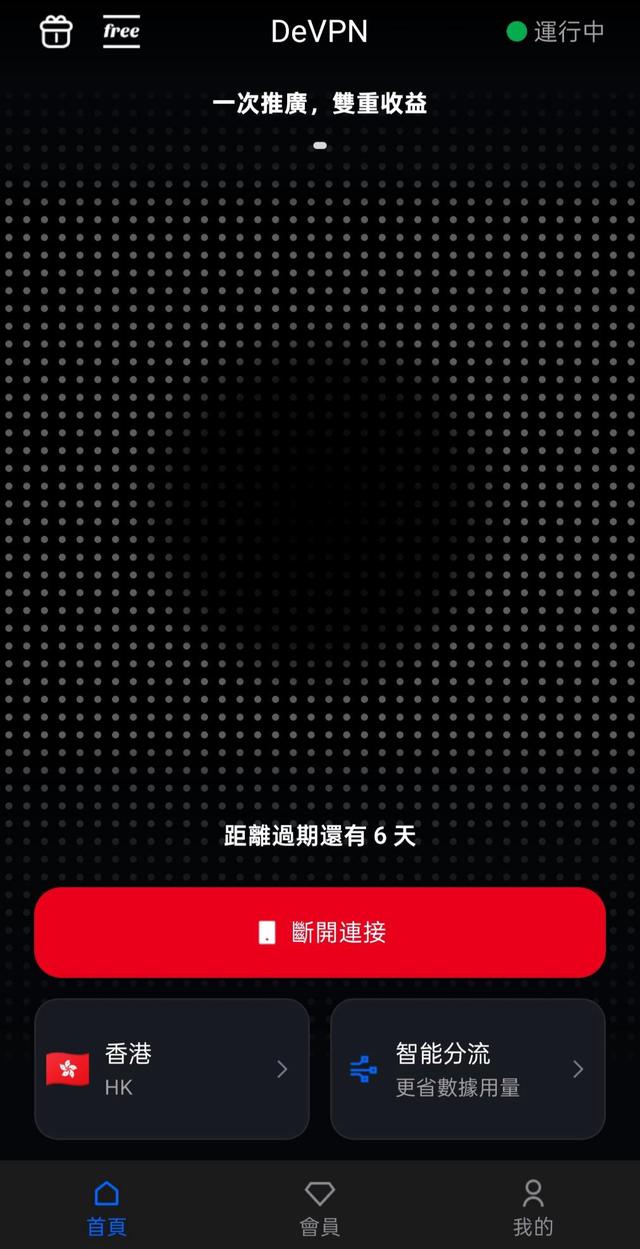
Task: Open the gift box icon
Action: (56, 32)
